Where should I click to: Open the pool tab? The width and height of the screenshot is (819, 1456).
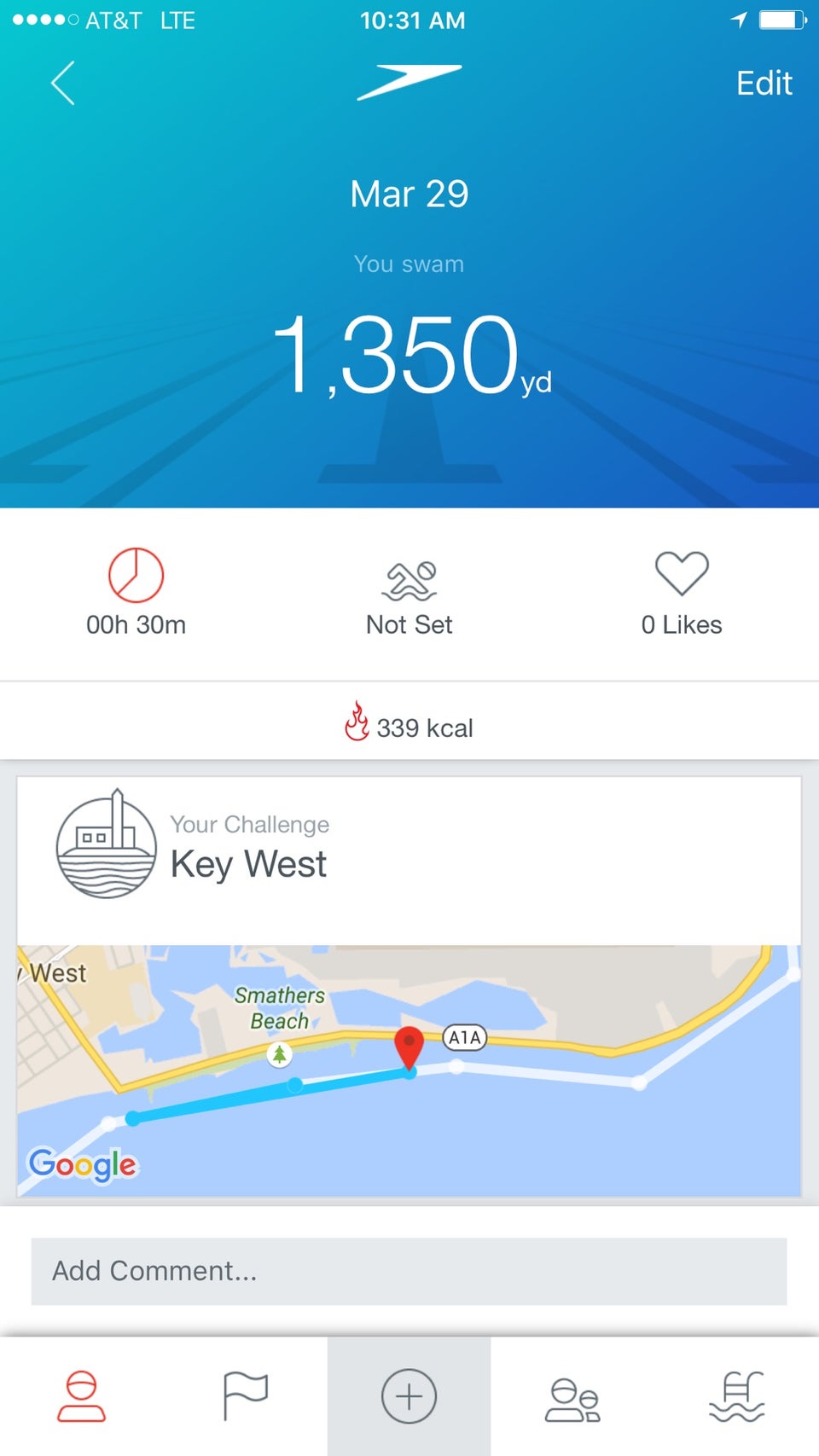coord(736,1396)
